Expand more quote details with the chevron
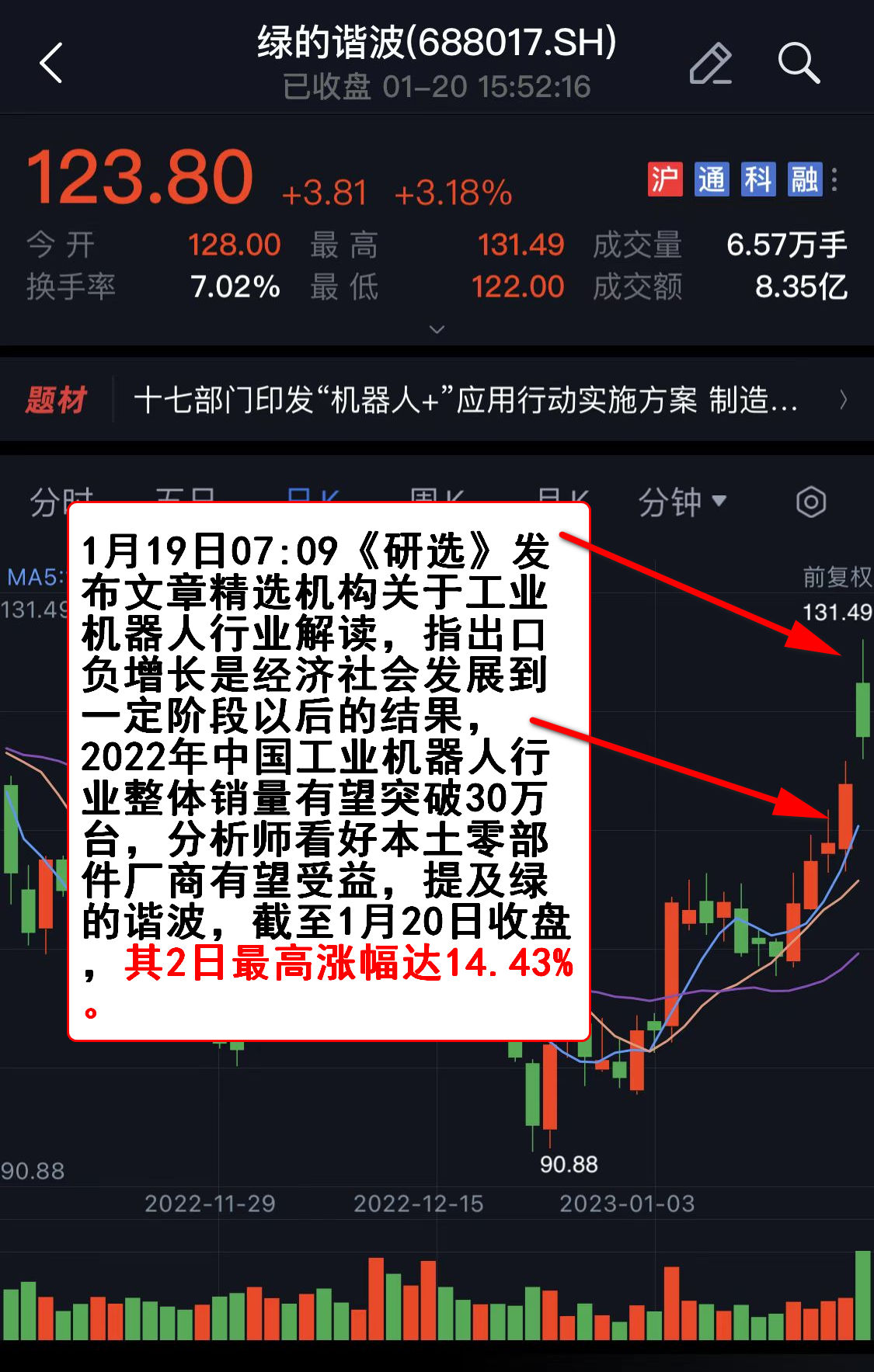Screen dimensions: 874x1372 point(437,329)
